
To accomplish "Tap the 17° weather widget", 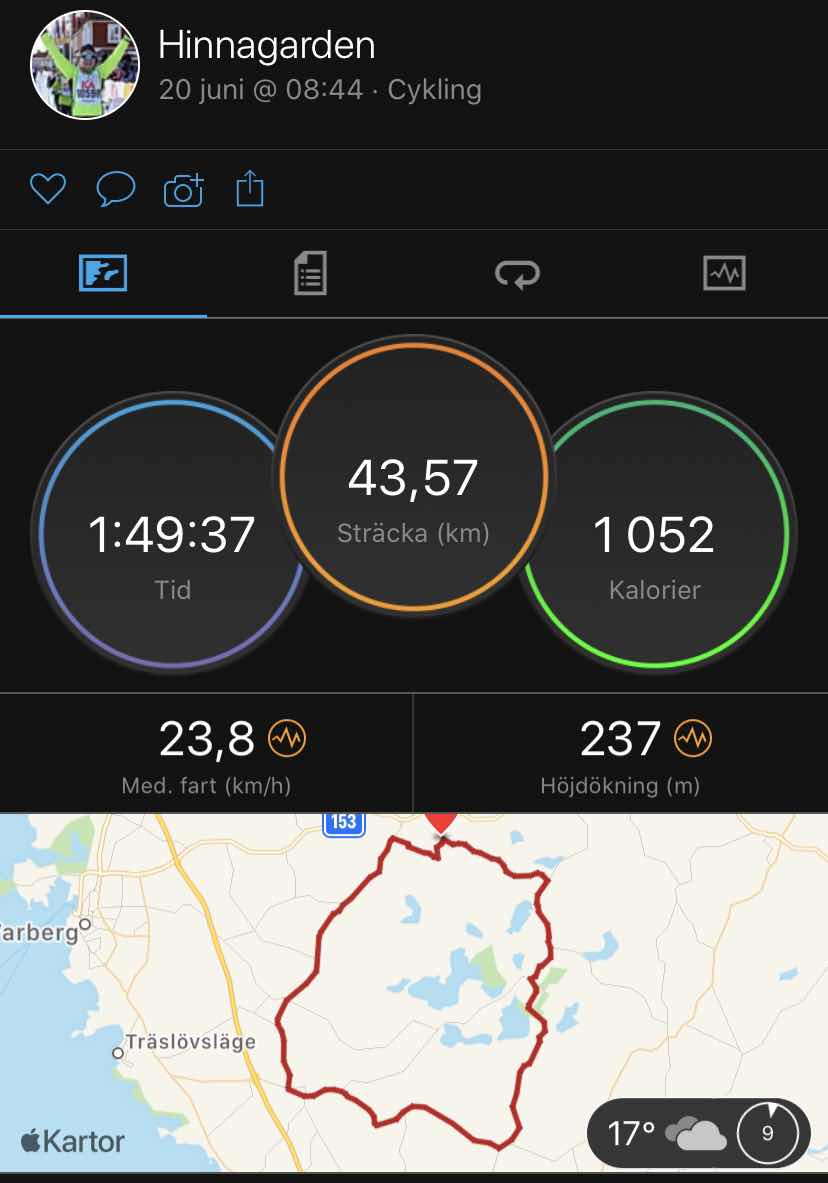I will (x=696, y=1133).
